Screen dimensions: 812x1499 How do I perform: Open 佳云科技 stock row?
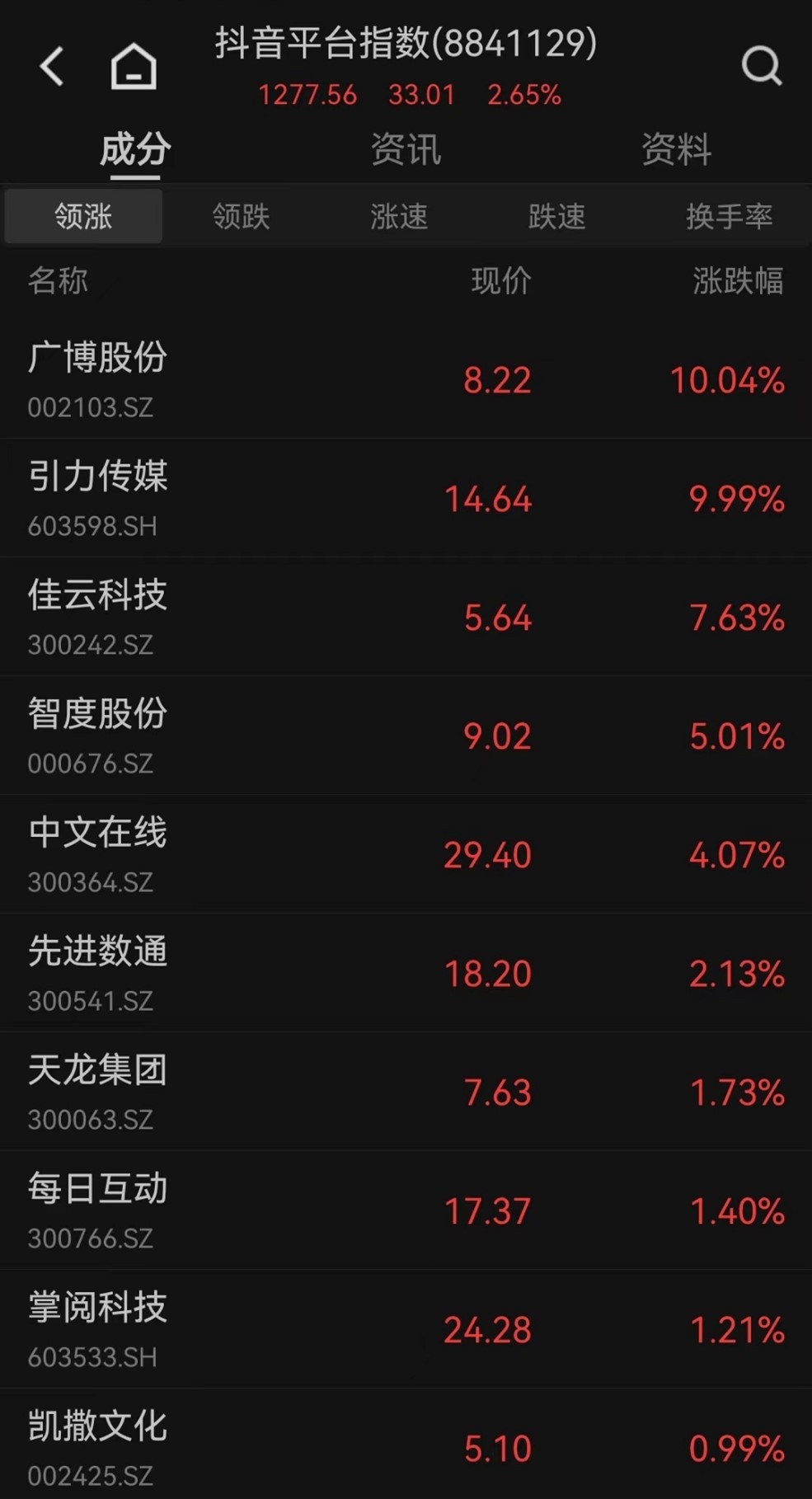[97, 616]
